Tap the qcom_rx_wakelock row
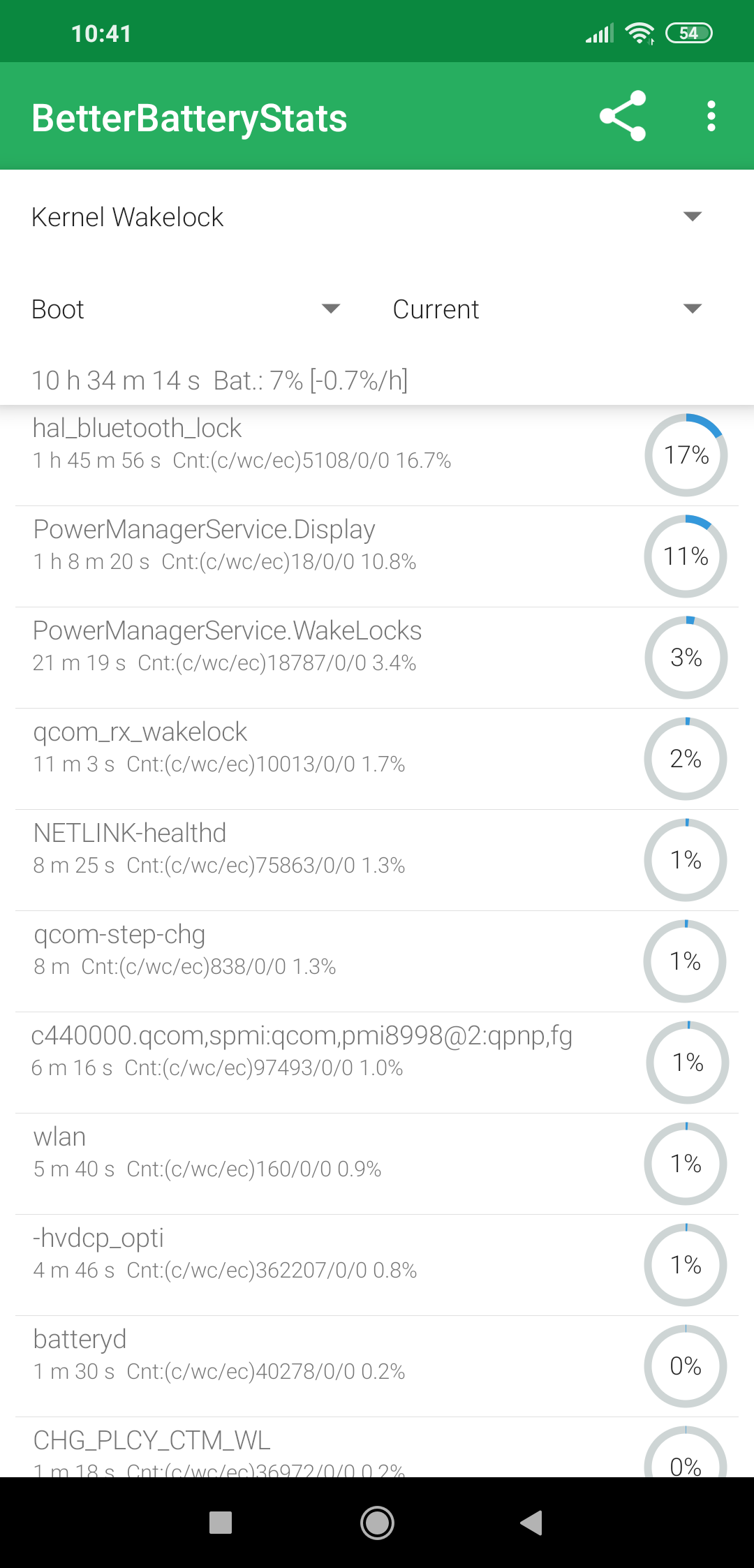Image resolution: width=754 pixels, height=1568 pixels. click(377, 759)
